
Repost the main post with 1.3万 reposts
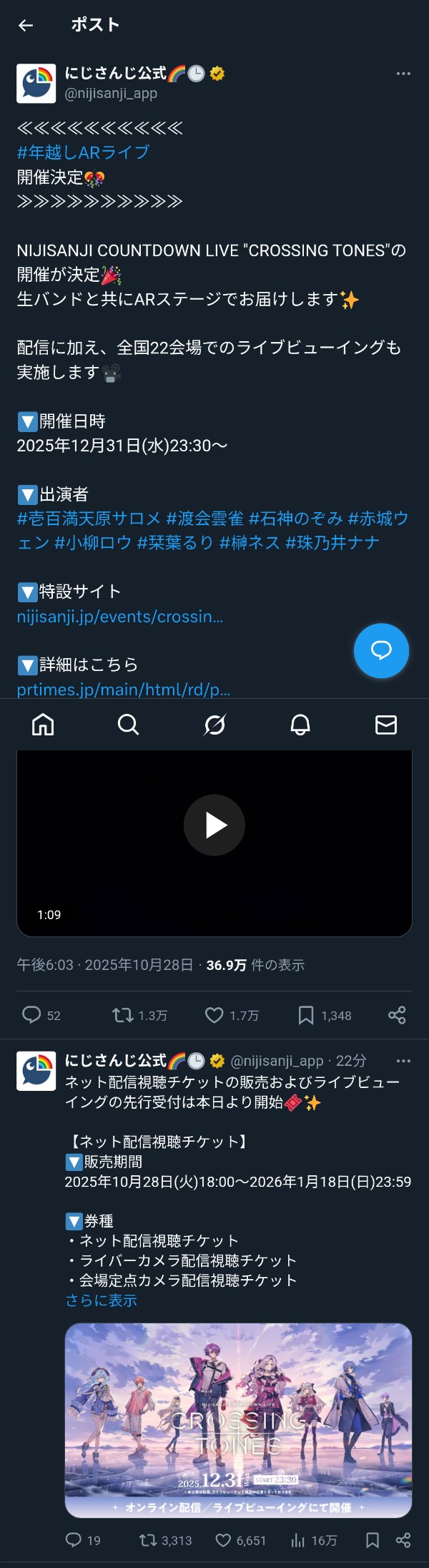click(x=139, y=1015)
